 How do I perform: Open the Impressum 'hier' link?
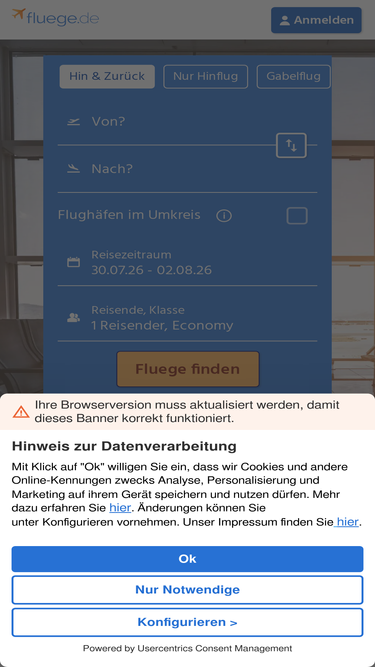[x=347, y=522]
